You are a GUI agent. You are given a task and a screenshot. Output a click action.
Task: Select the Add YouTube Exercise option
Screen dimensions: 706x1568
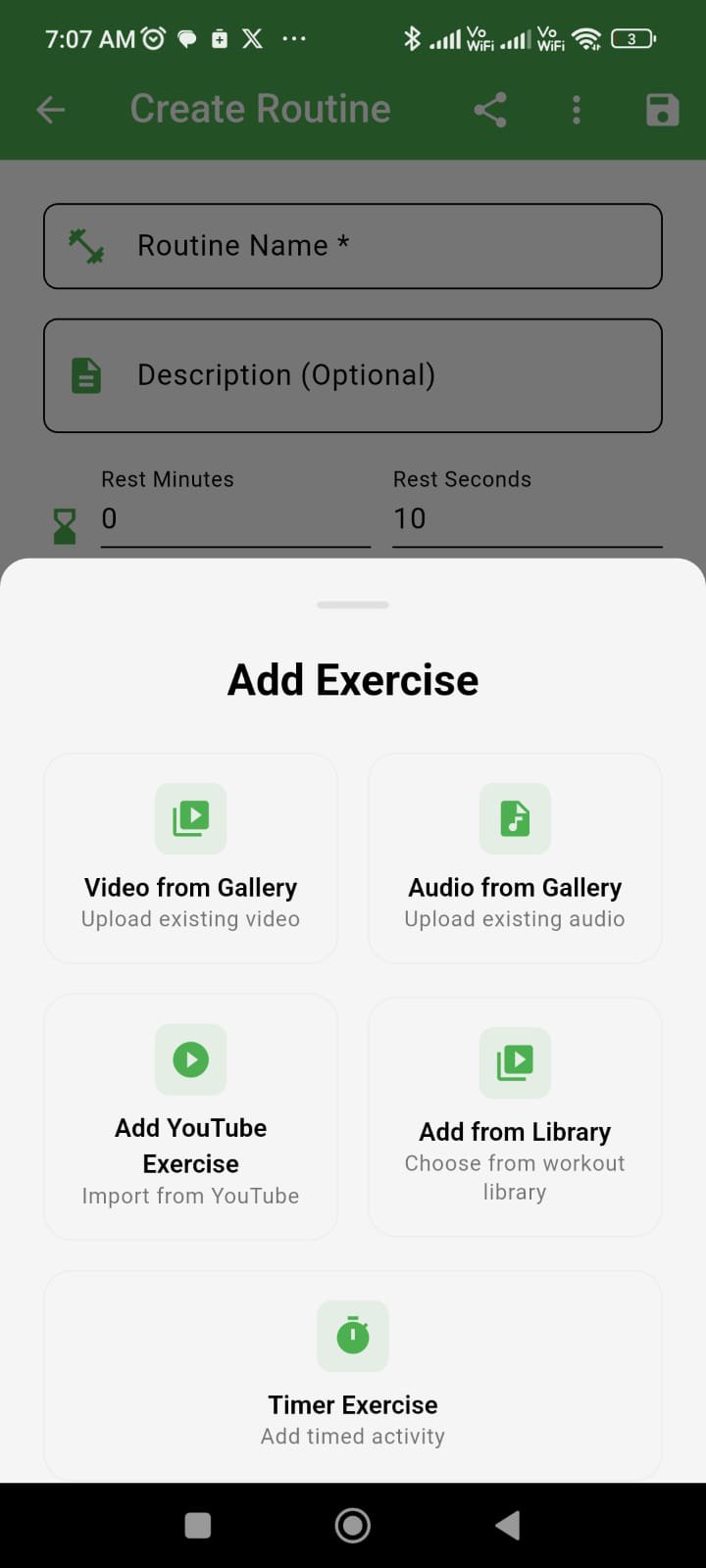tap(190, 1117)
